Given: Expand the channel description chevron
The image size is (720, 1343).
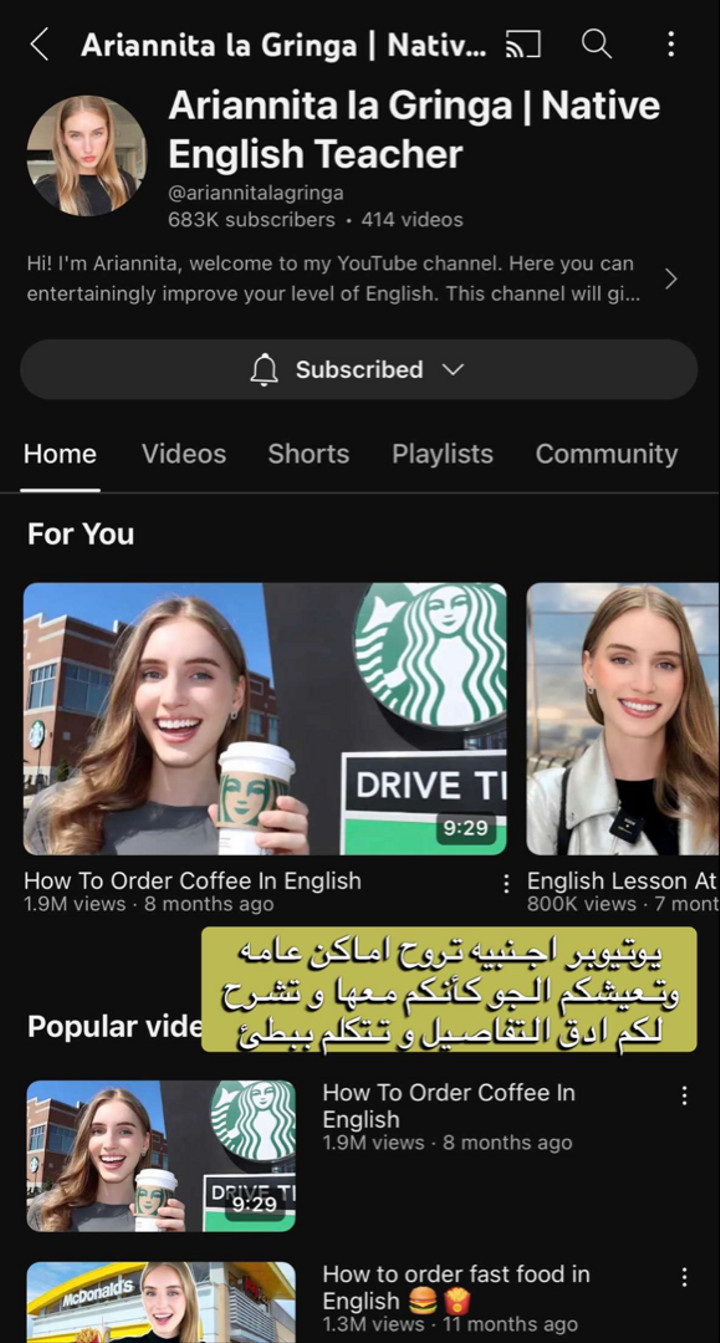Looking at the screenshot, I should click(x=671, y=279).
